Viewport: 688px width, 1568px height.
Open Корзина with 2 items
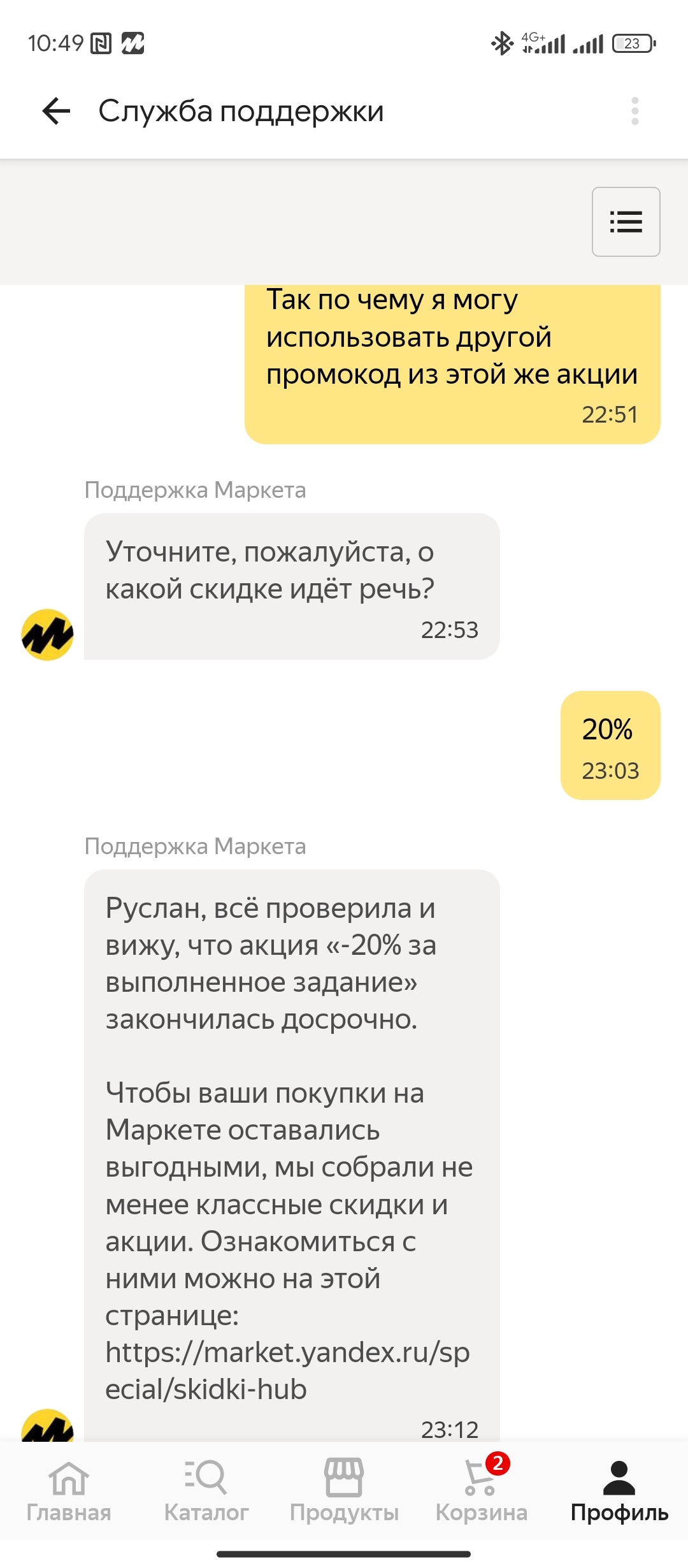[482, 1490]
